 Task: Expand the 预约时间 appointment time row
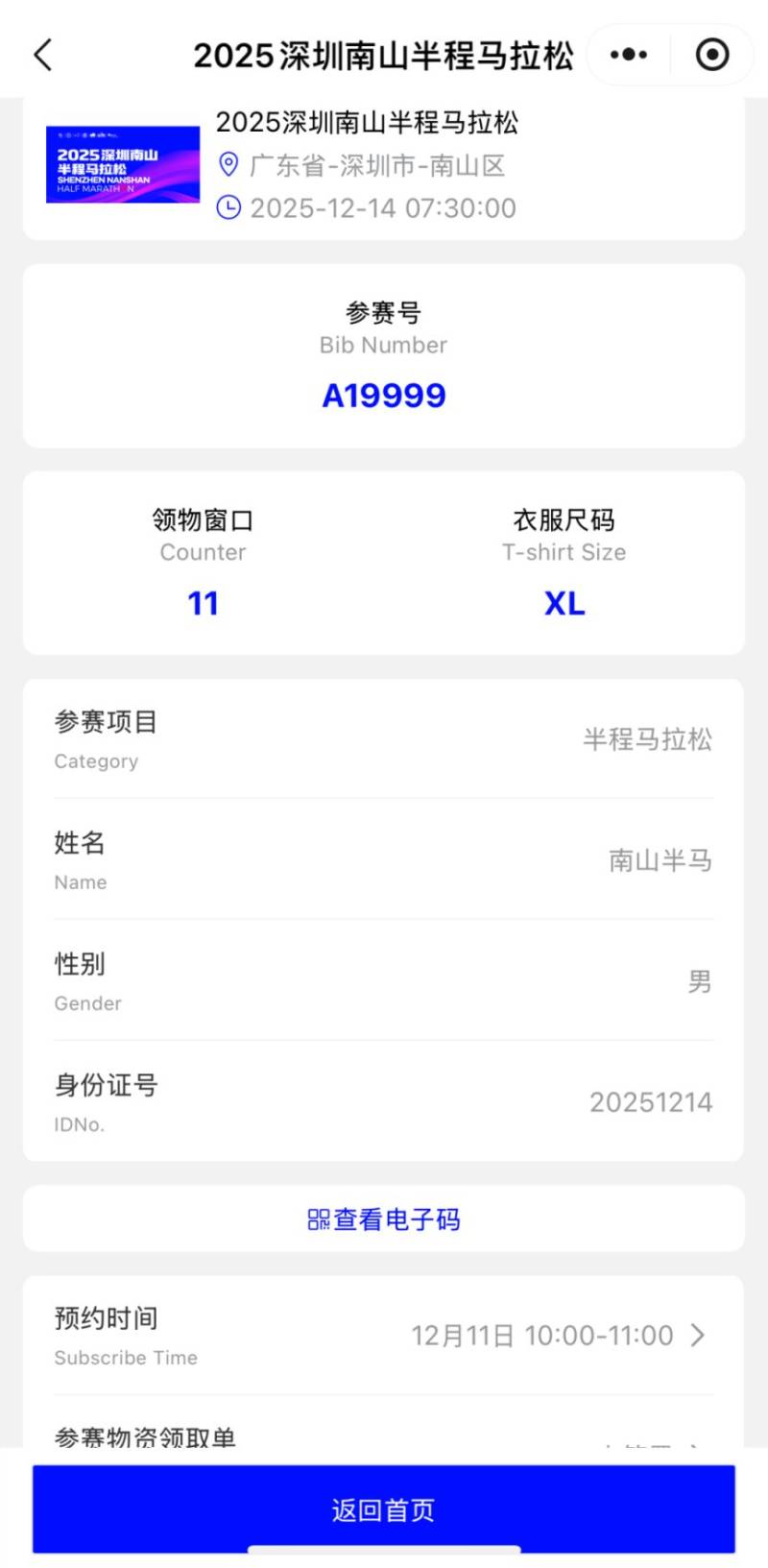tap(384, 1337)
